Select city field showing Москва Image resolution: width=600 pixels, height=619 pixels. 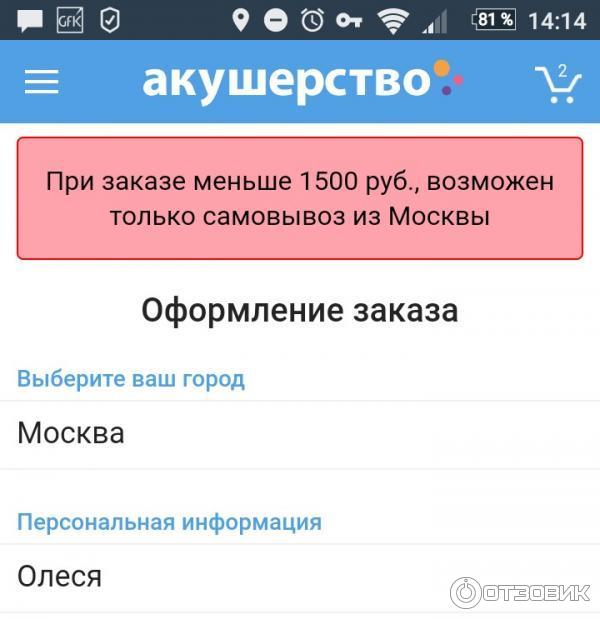coord(300,434)
